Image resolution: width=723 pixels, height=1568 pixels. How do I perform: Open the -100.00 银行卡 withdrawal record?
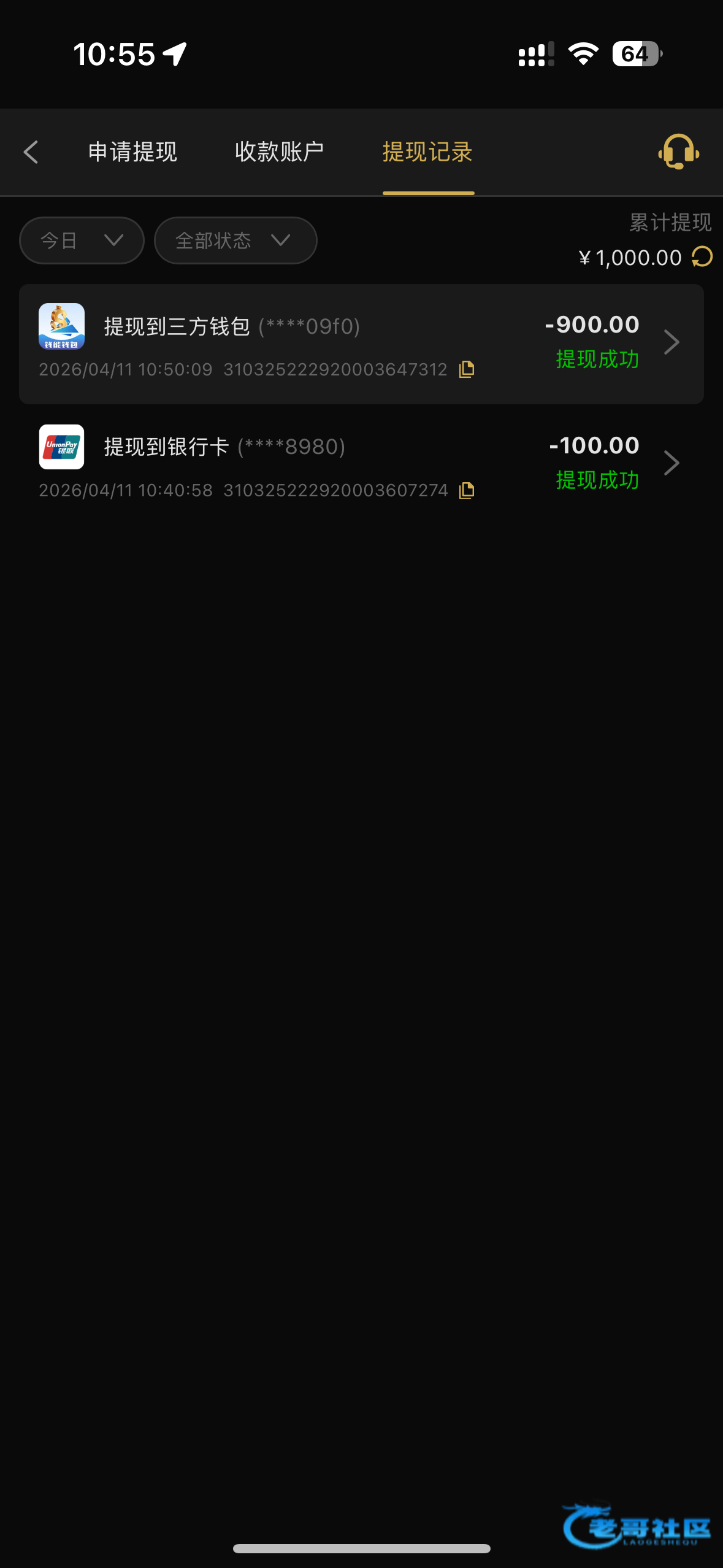point(361,464)
